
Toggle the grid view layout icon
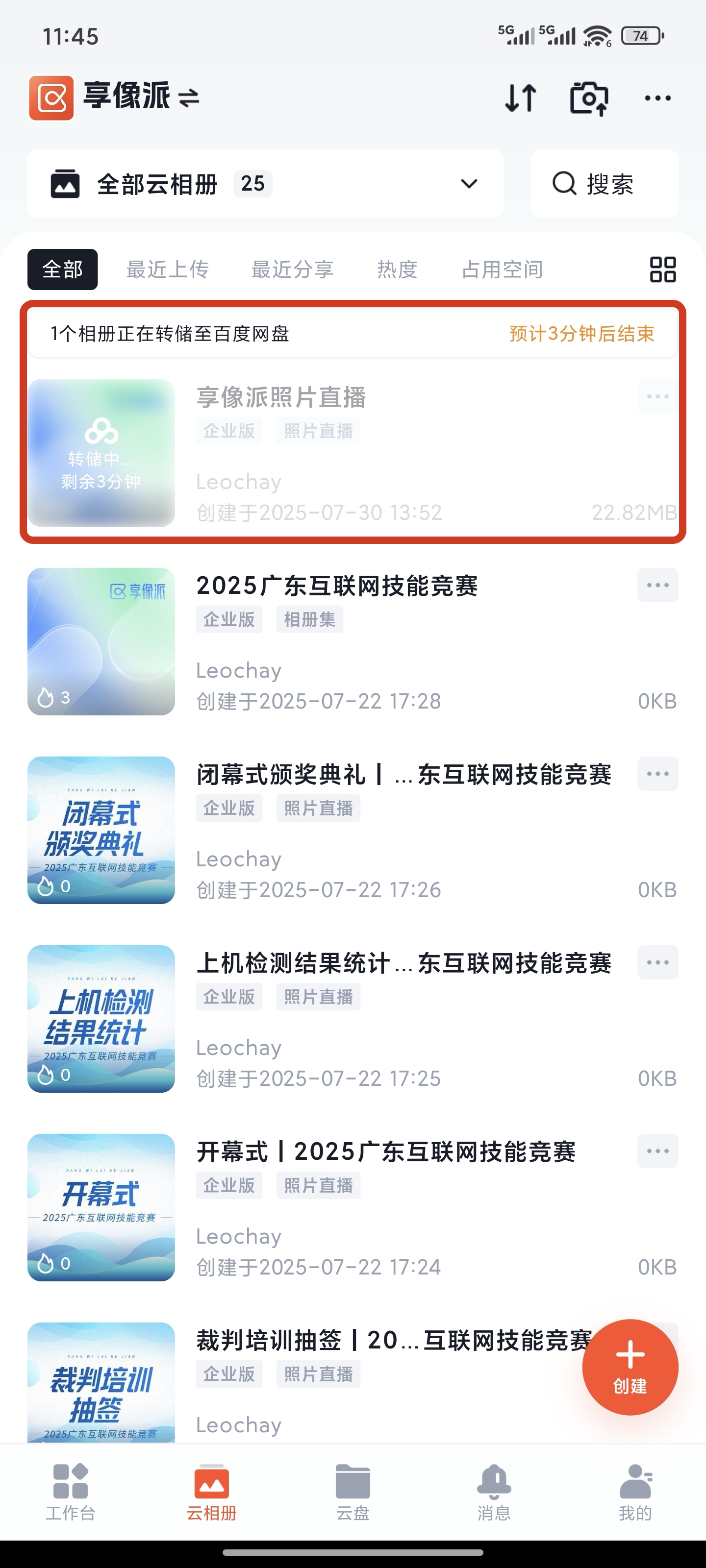tap(663, 269)
